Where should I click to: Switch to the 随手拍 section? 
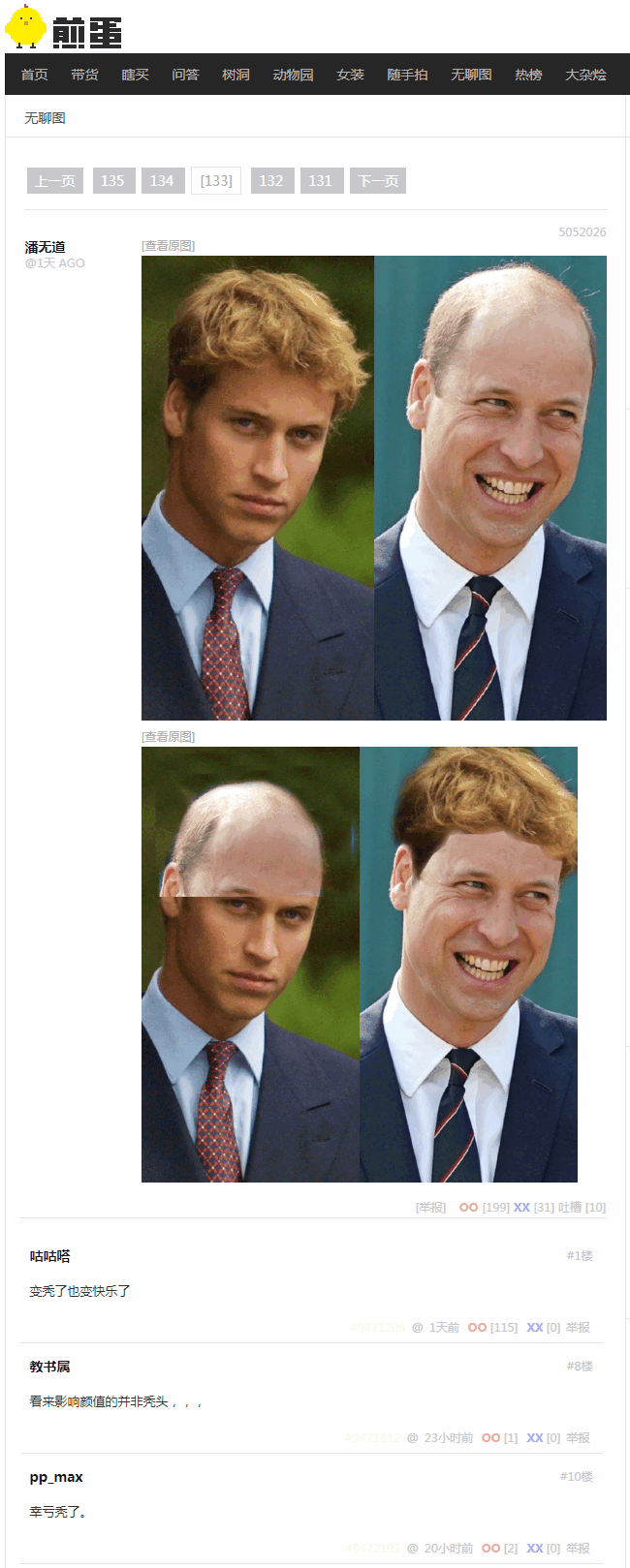[407, 75]
